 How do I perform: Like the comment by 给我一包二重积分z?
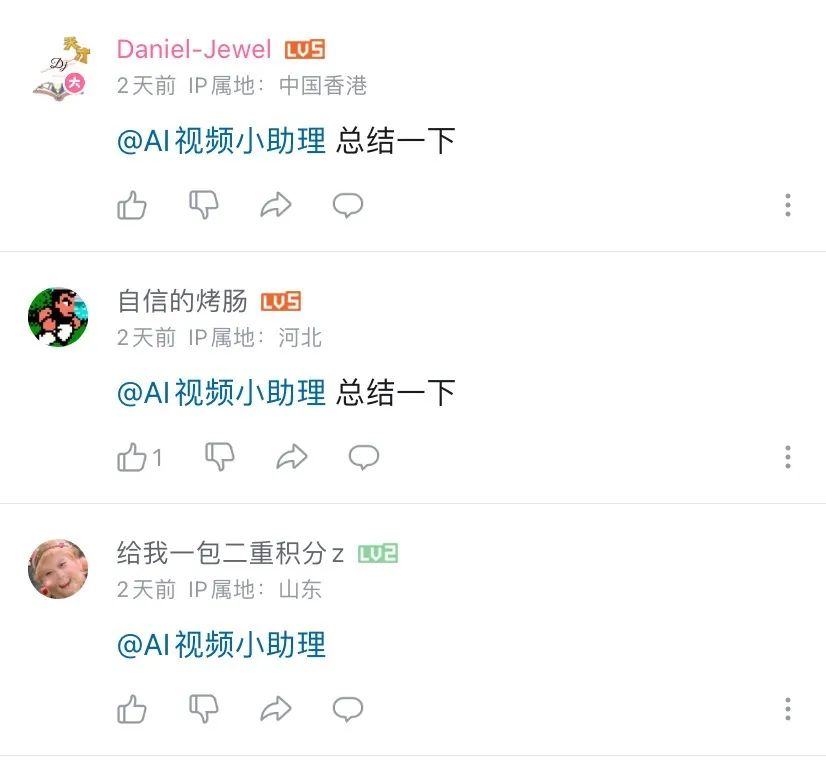[x=132, y=710]
